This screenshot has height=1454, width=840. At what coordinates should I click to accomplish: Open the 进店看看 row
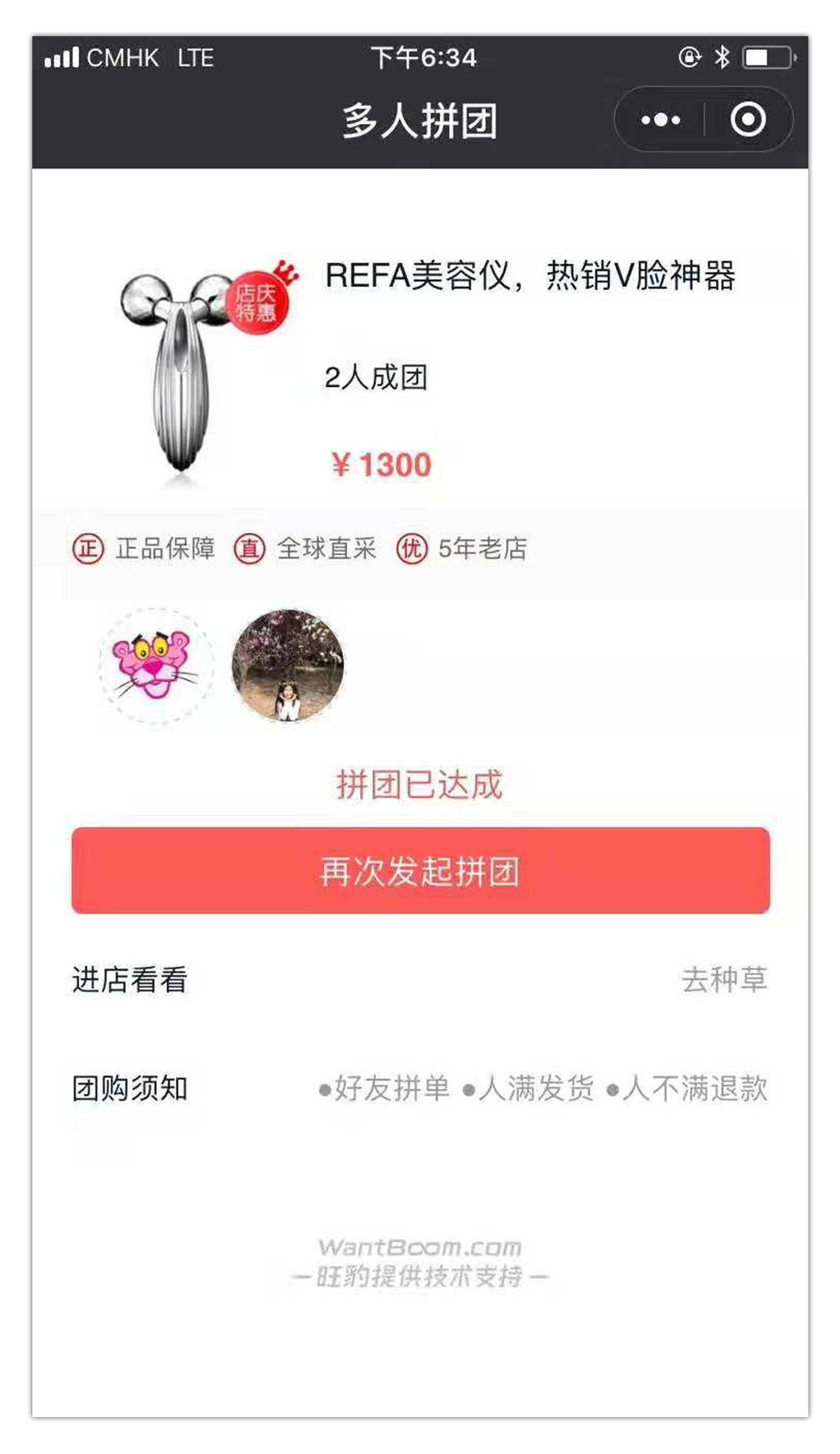[420, 980]
